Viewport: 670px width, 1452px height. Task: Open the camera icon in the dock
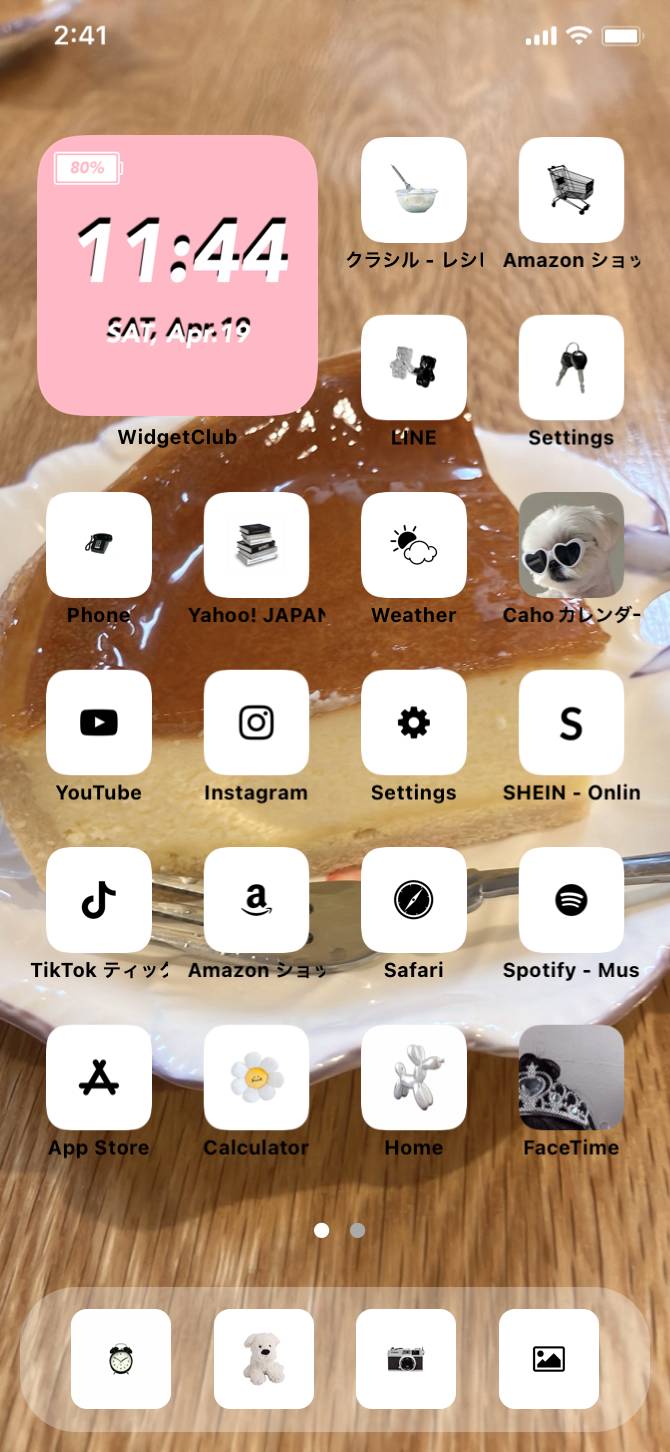(406, 1359)
